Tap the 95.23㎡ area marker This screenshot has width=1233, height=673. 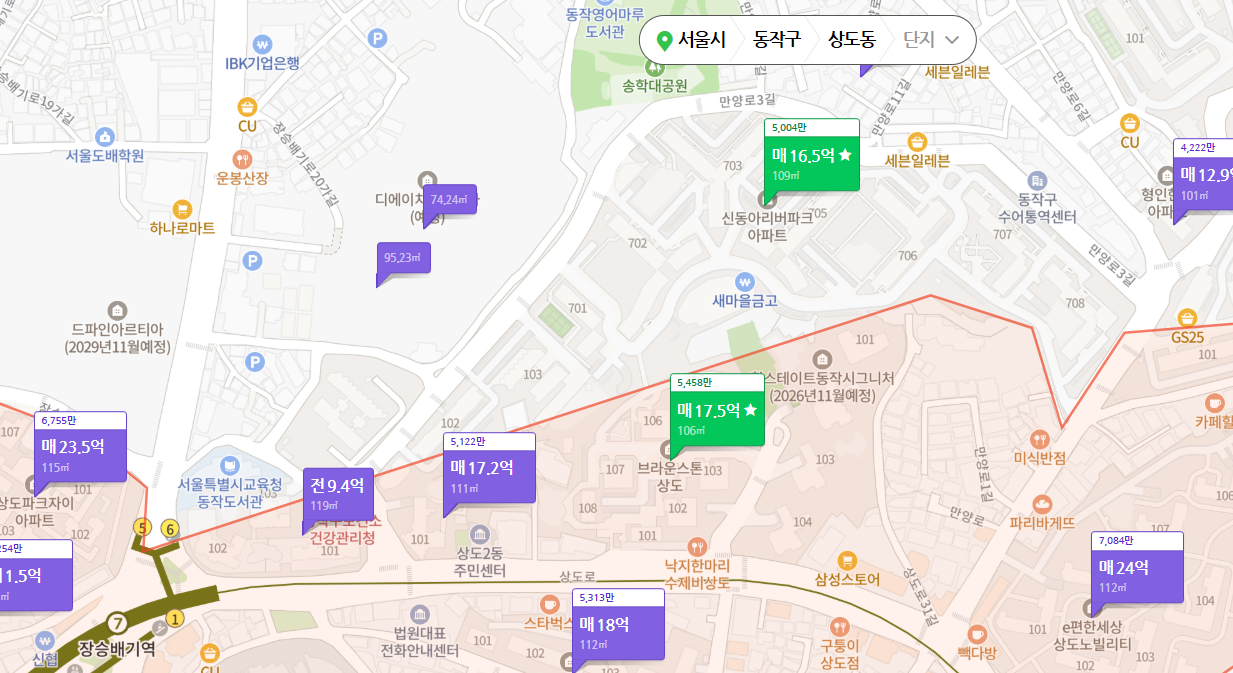coord(403,258)
